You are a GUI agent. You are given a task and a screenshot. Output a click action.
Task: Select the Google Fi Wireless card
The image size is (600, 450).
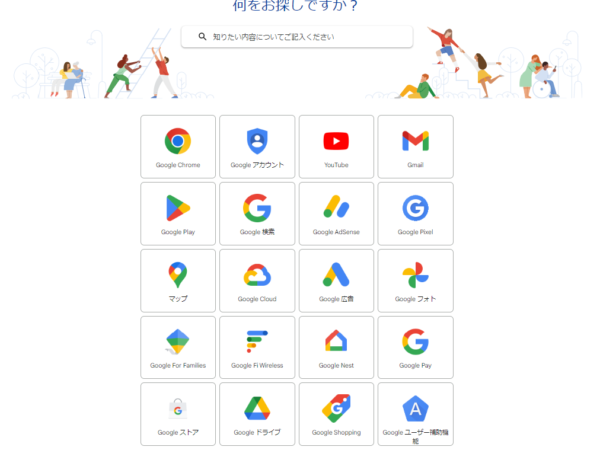pyautogui.click(x=257, y=347)
